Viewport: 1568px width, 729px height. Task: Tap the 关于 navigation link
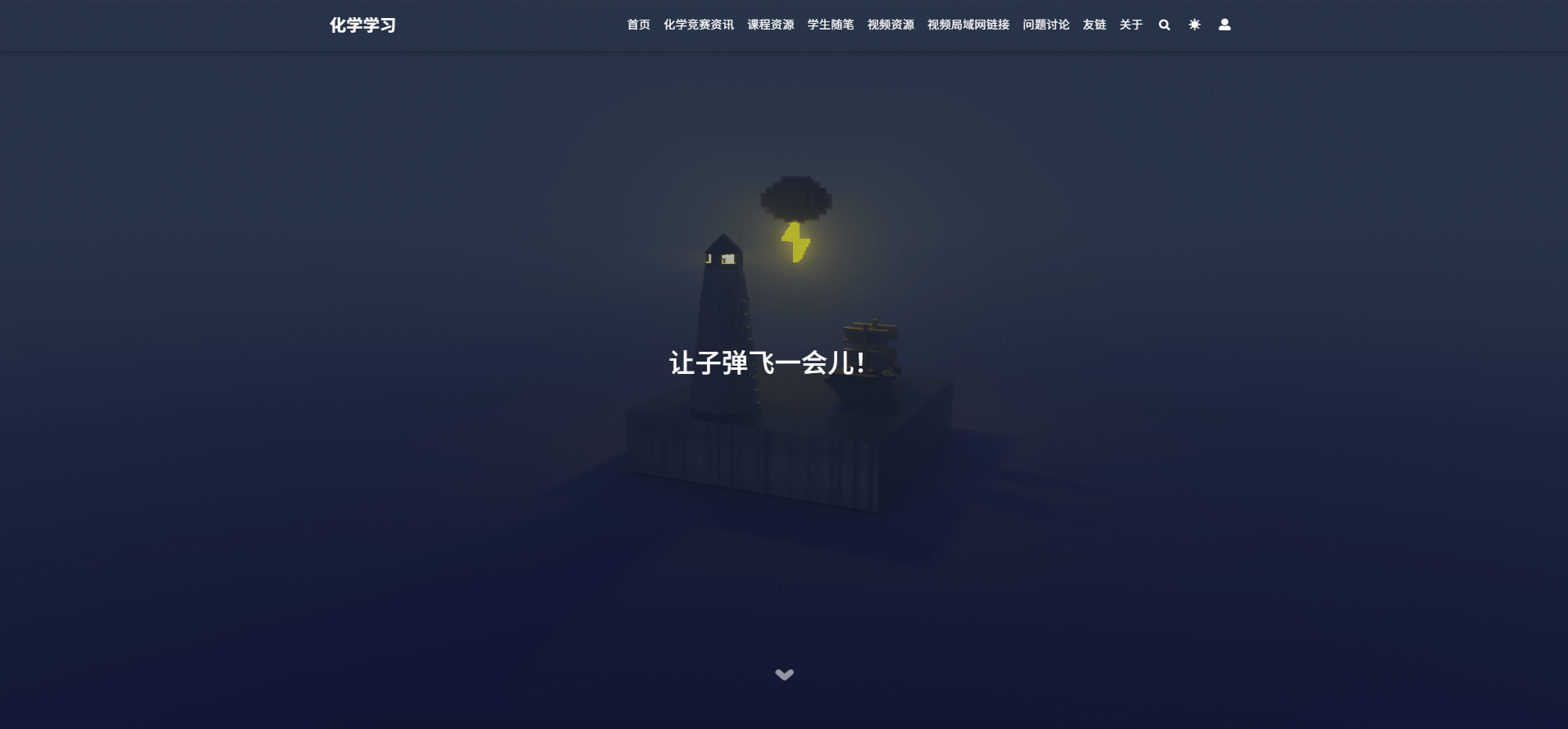pos(1130,25)
